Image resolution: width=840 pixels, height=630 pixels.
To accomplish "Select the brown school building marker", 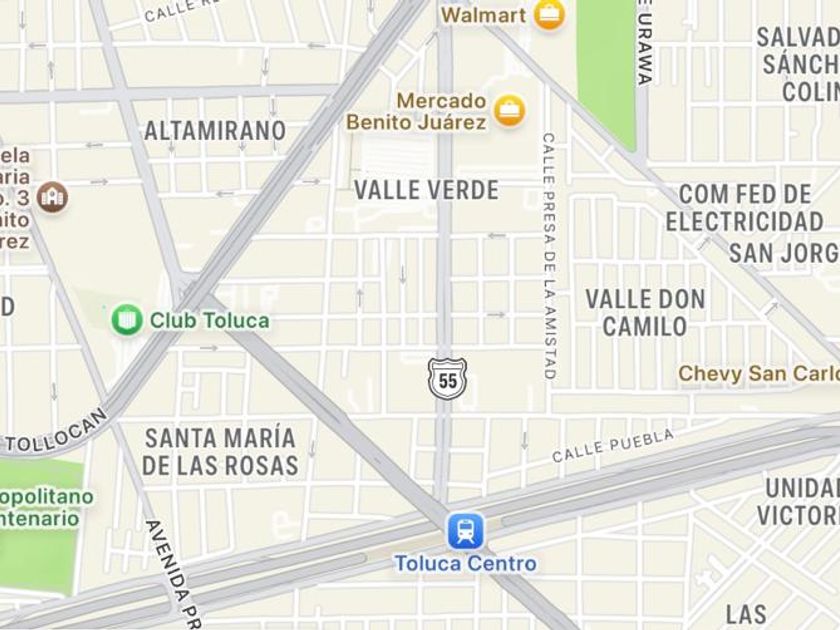I will pos(52,197).
